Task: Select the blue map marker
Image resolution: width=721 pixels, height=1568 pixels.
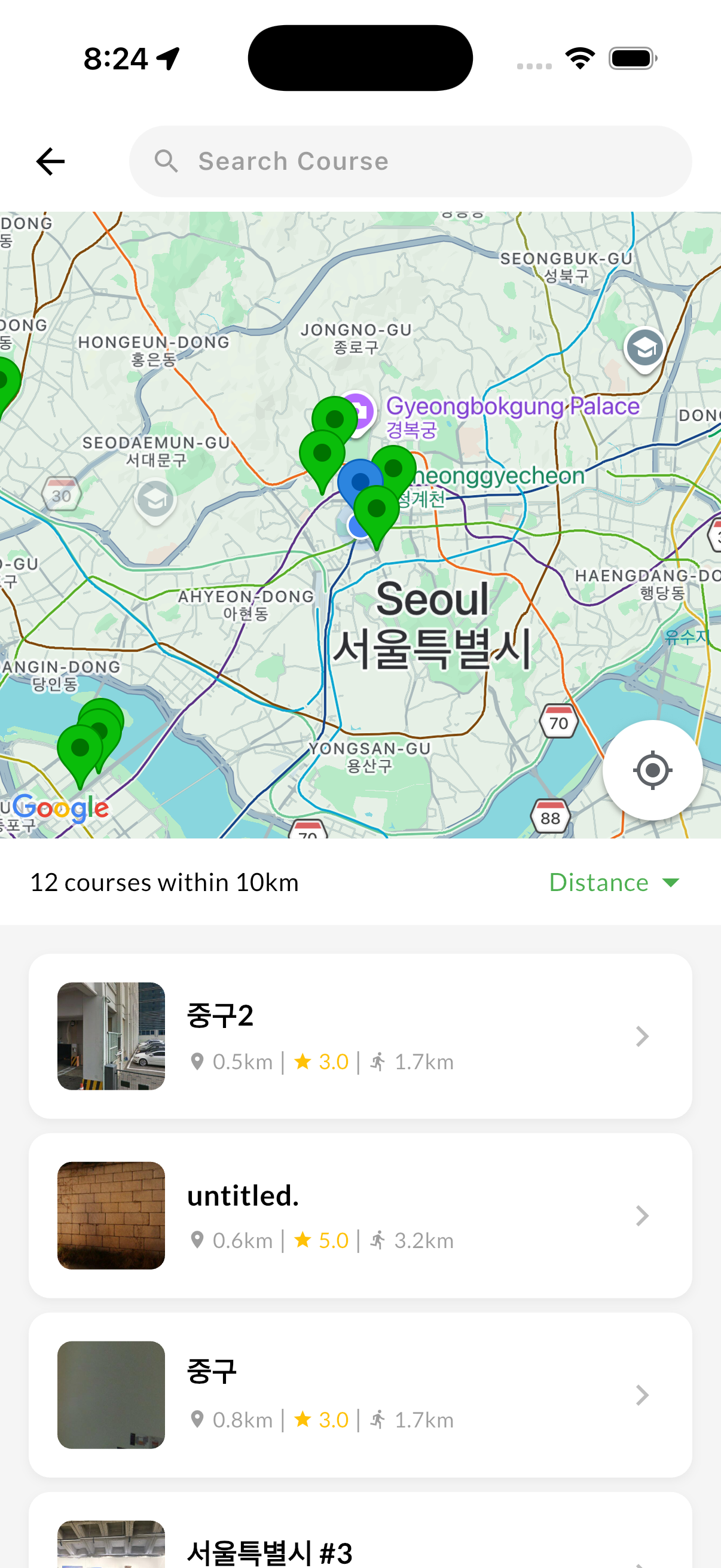Action: point(359,480)
